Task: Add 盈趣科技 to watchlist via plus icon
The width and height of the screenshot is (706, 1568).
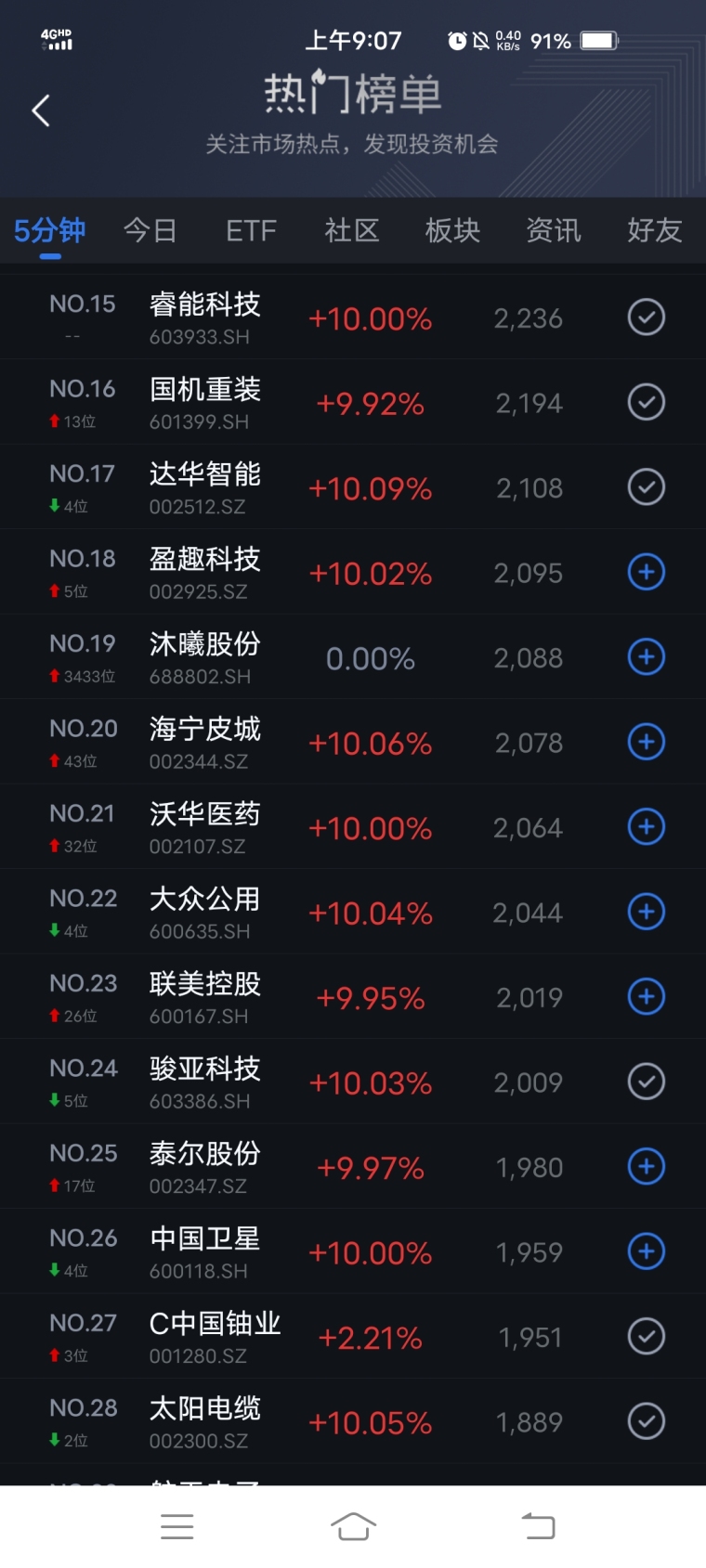Action: pyautogui.click(x=646, y=572)
